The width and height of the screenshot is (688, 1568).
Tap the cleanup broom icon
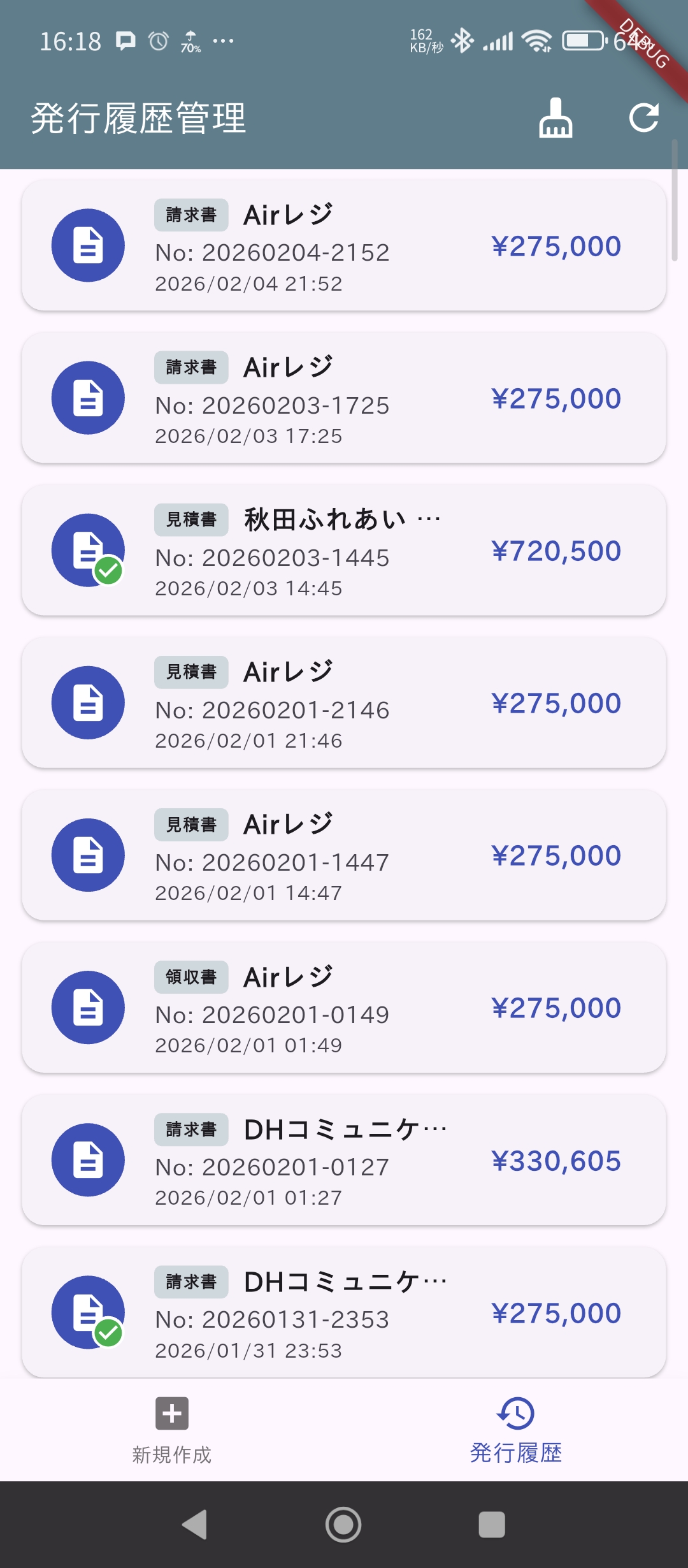555,118
